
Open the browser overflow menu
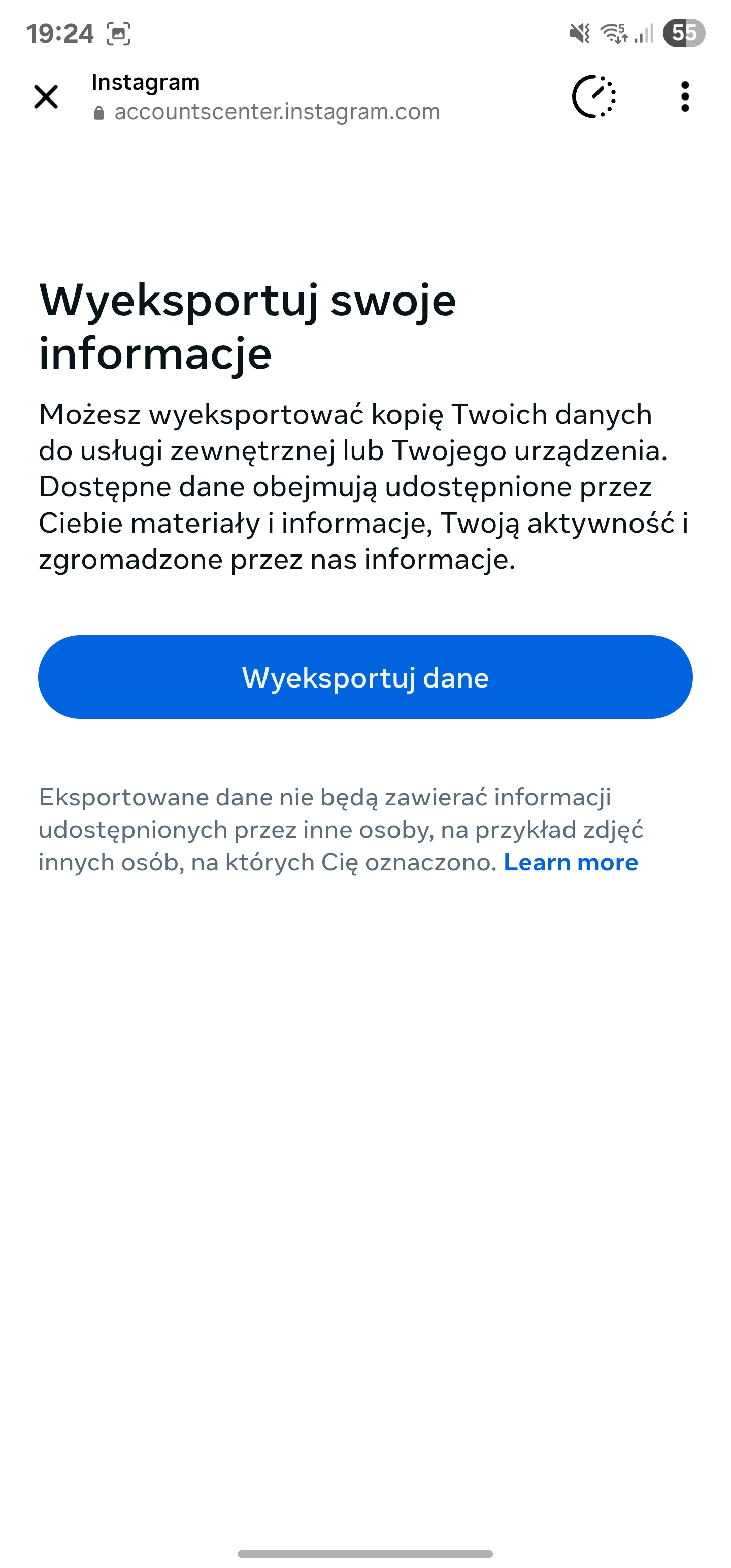[x=685, y=97]
